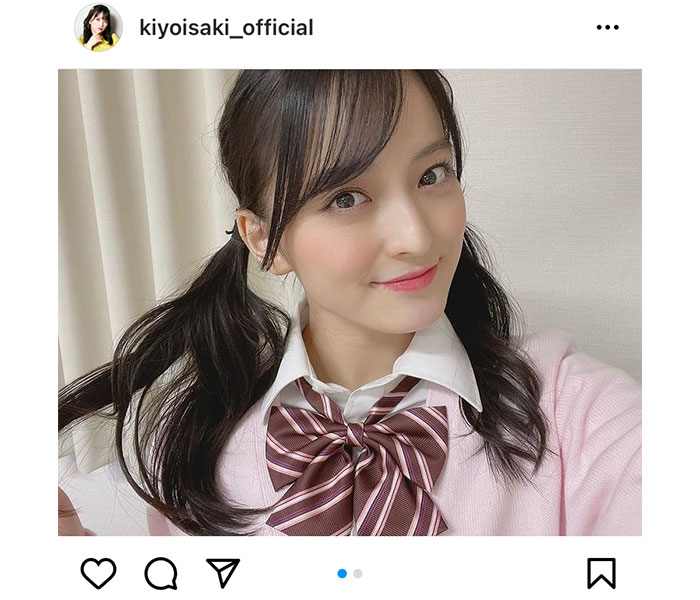700x600 pixels.
Task: Open the post photo
Action: [x=349, y=302]
